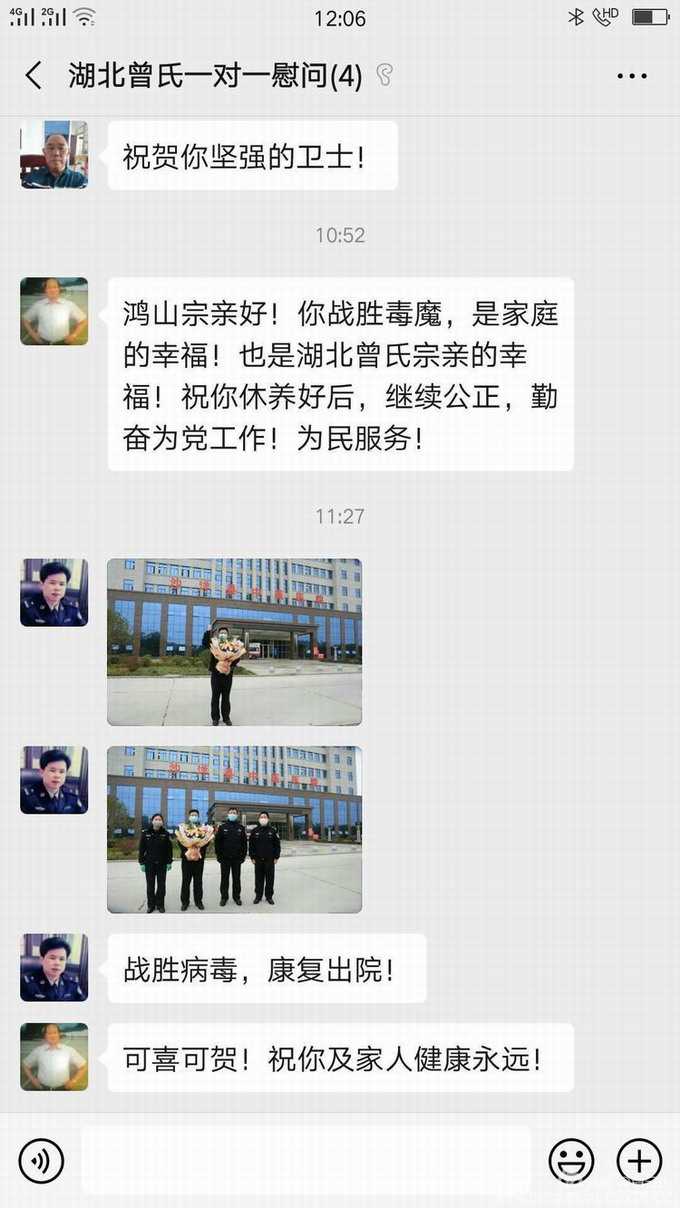Screen dimensions: 680x1208
Task: Open avatar beside 祝贺你坚强的卫士 message
Action: tap(54, 155)
